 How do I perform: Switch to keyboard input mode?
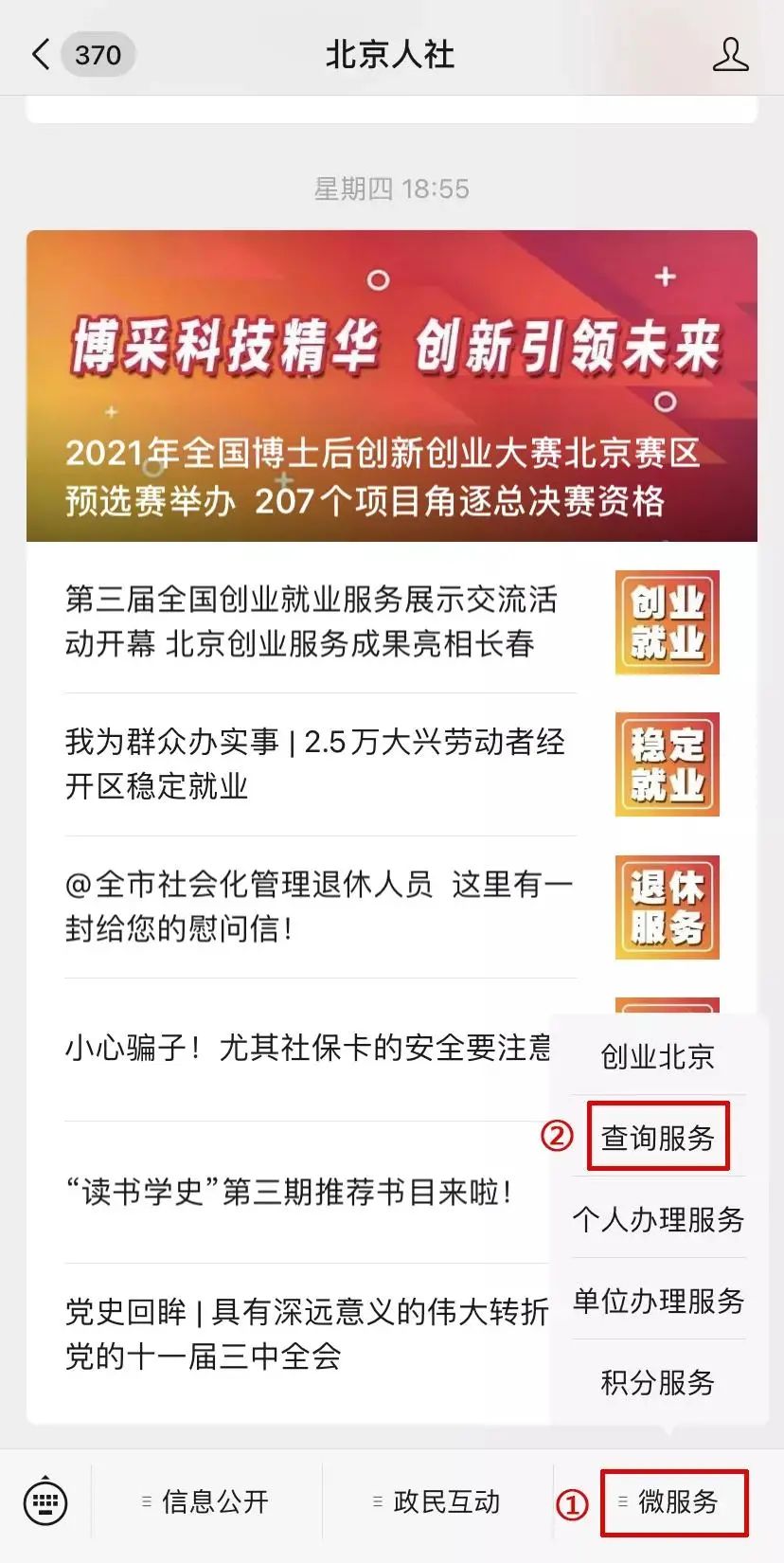[45, 1501]
